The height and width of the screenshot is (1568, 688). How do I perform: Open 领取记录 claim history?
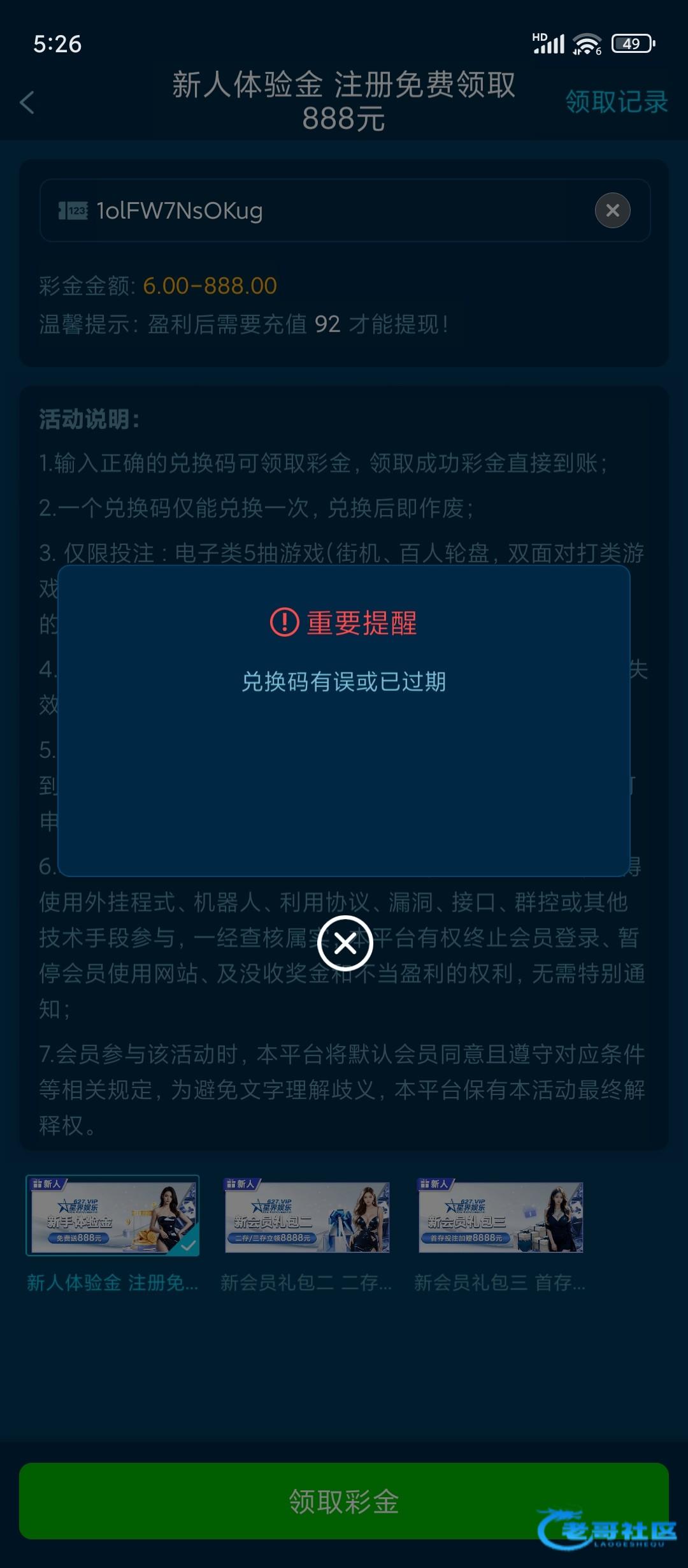(616, 102)
